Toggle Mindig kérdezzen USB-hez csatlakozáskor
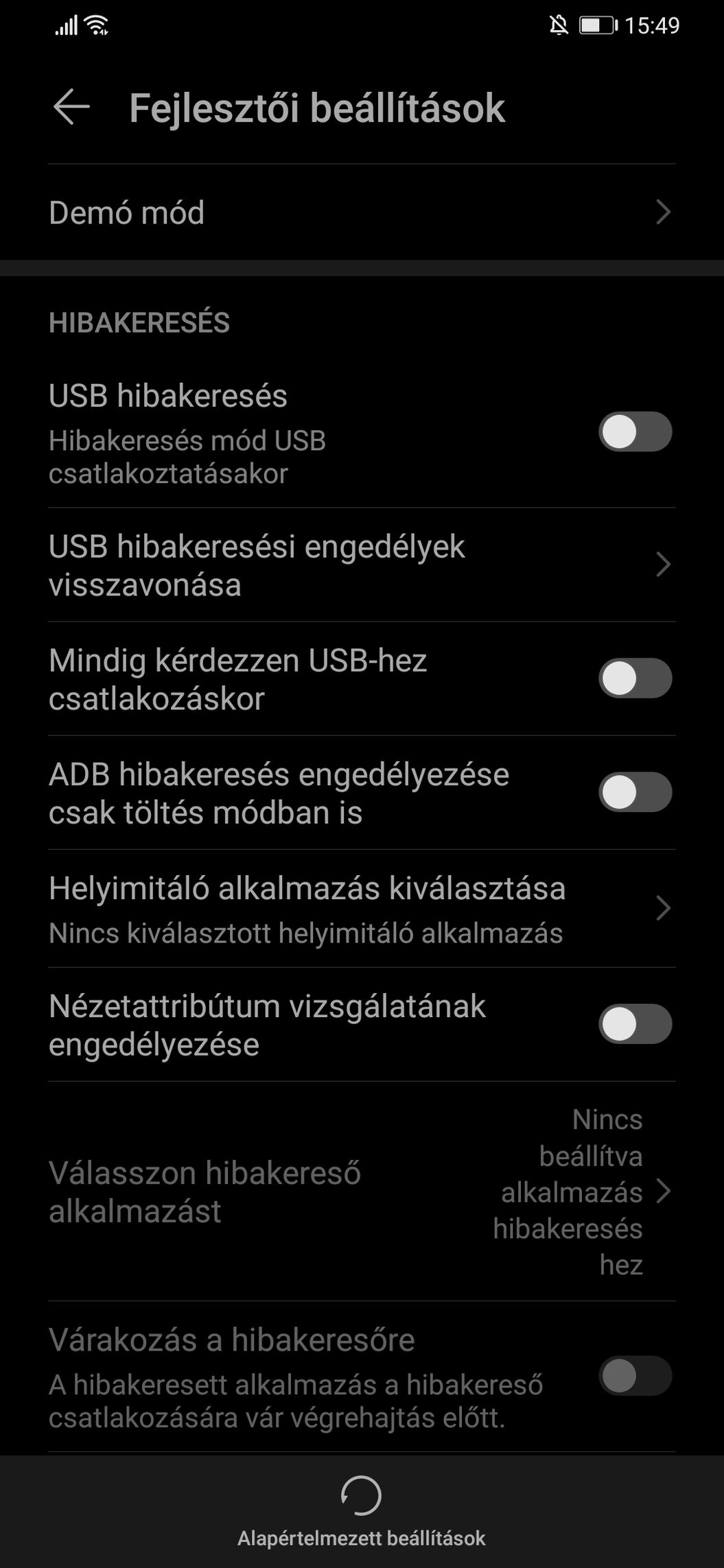This screenshot has height=1568, width=724. tap(635, 678)
